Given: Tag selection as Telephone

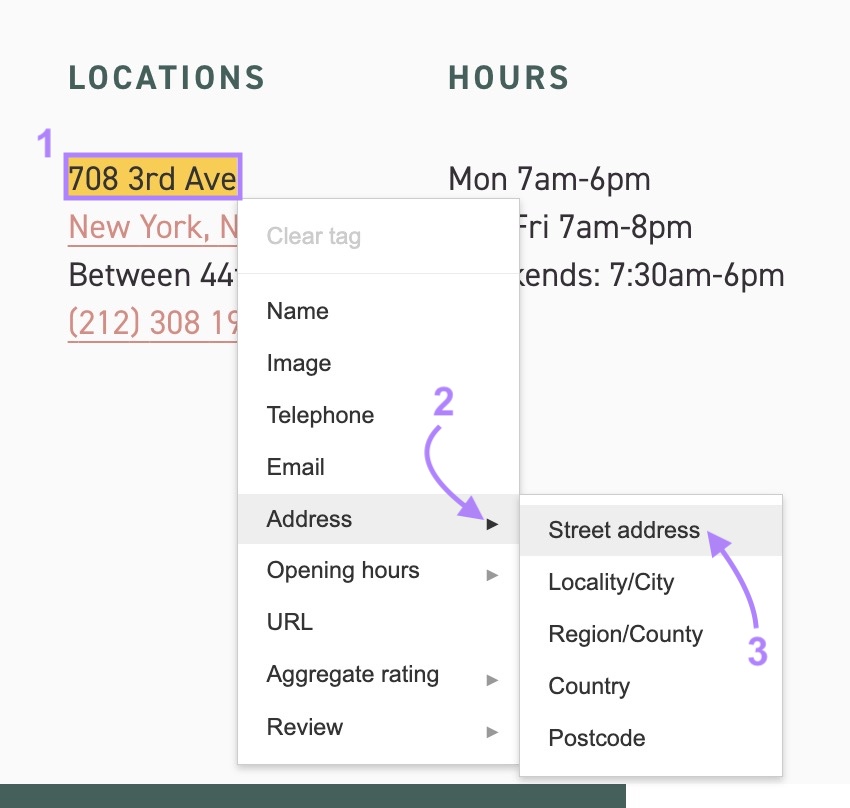Looking at the screenshot, I should point(320,415).
